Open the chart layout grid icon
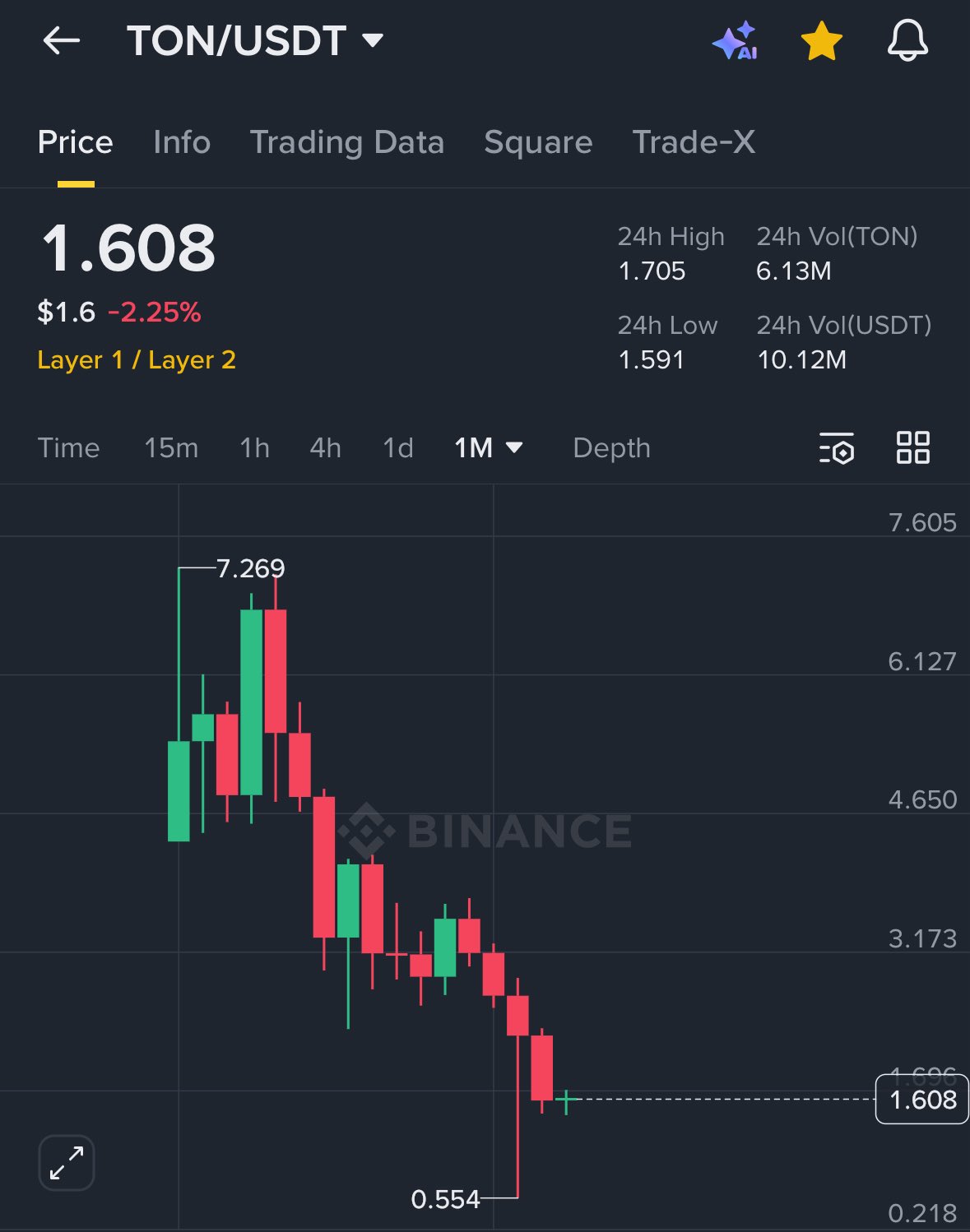The height and width of the screenshot is (1232, 970). (x=912, y=448)
